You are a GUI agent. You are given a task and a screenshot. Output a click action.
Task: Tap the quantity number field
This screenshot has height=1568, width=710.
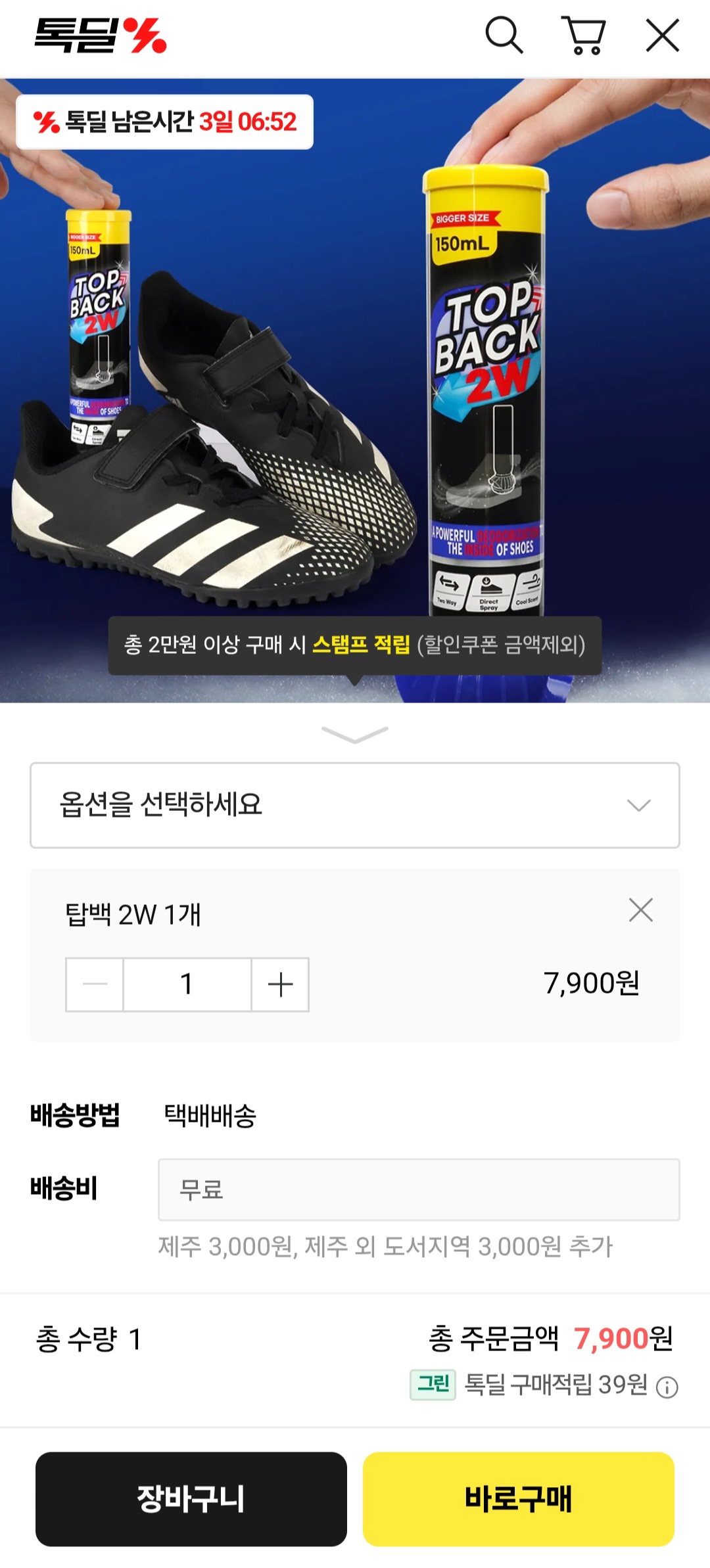pos(187,984)
